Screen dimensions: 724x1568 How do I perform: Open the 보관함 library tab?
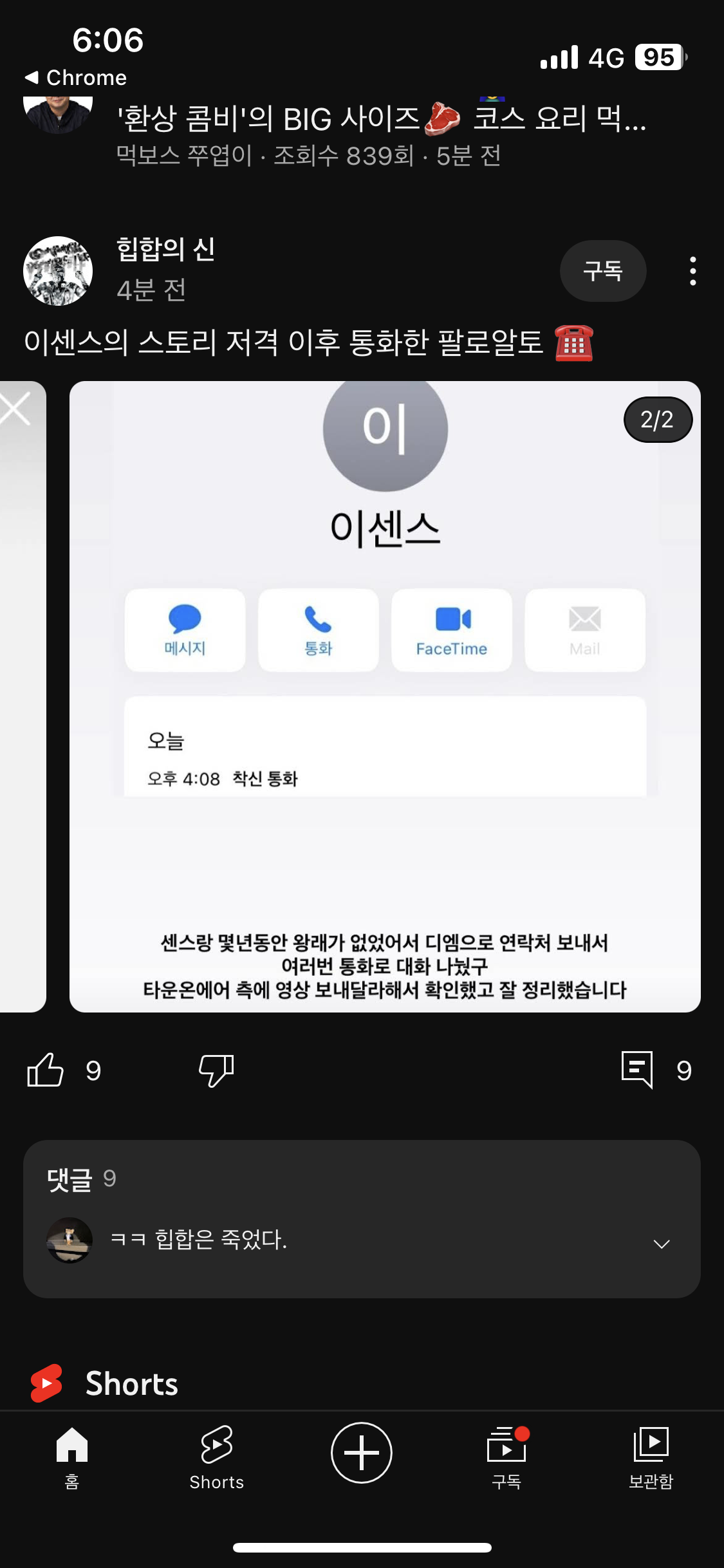click(x=651, y=1457)
